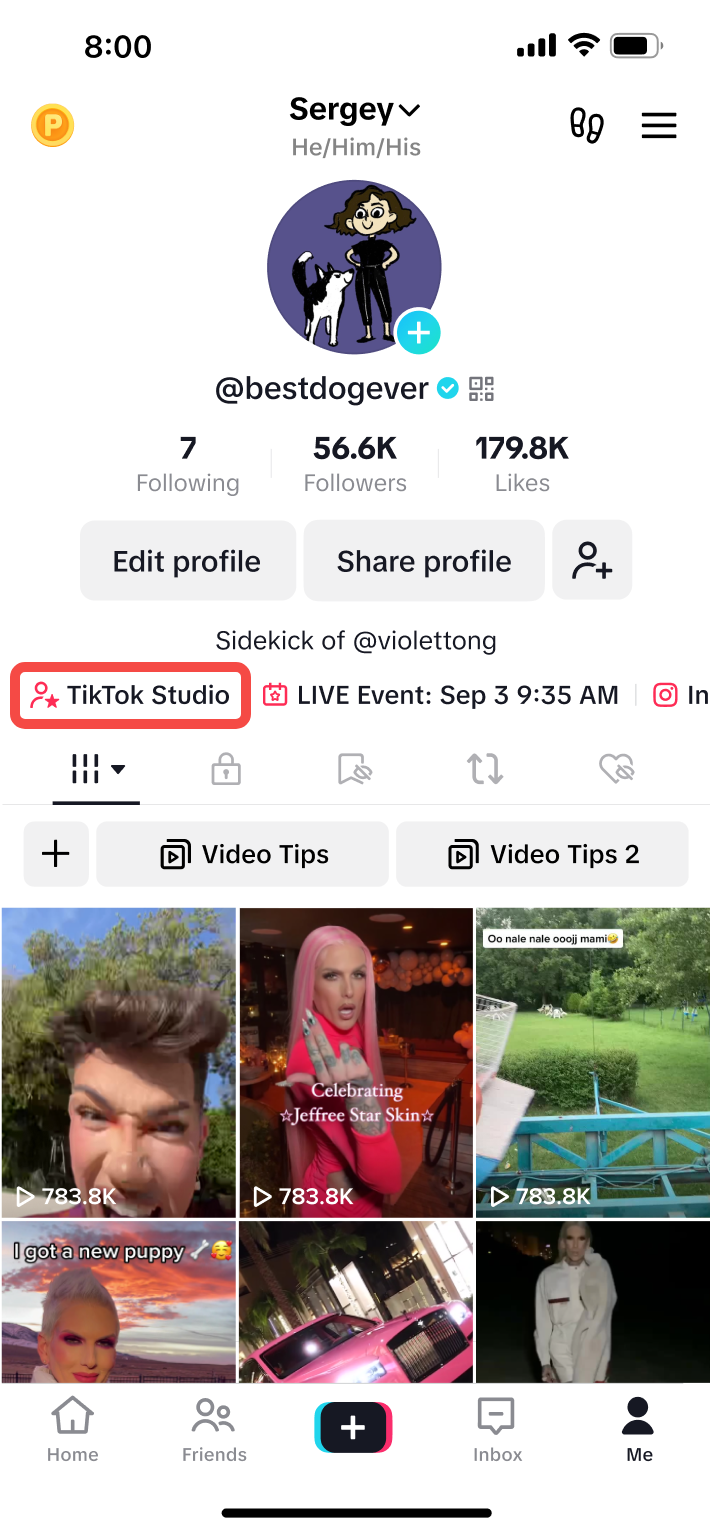Tap Edit profile
The height and width of the screenshot is (1534, 710).
pos(187,561)
